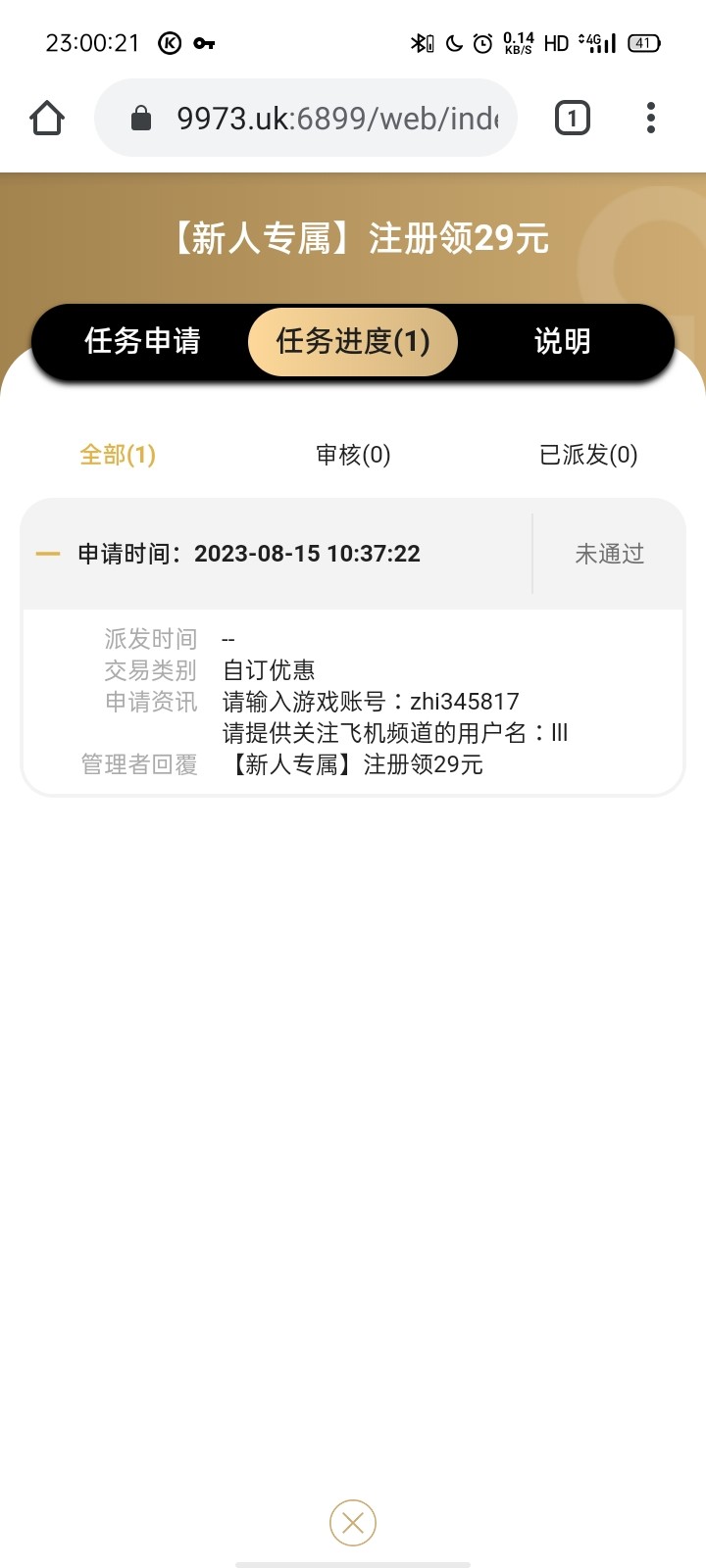Tap the URL address bar
The height and width of the screenshot is (1568, 706).
point(324,119)
